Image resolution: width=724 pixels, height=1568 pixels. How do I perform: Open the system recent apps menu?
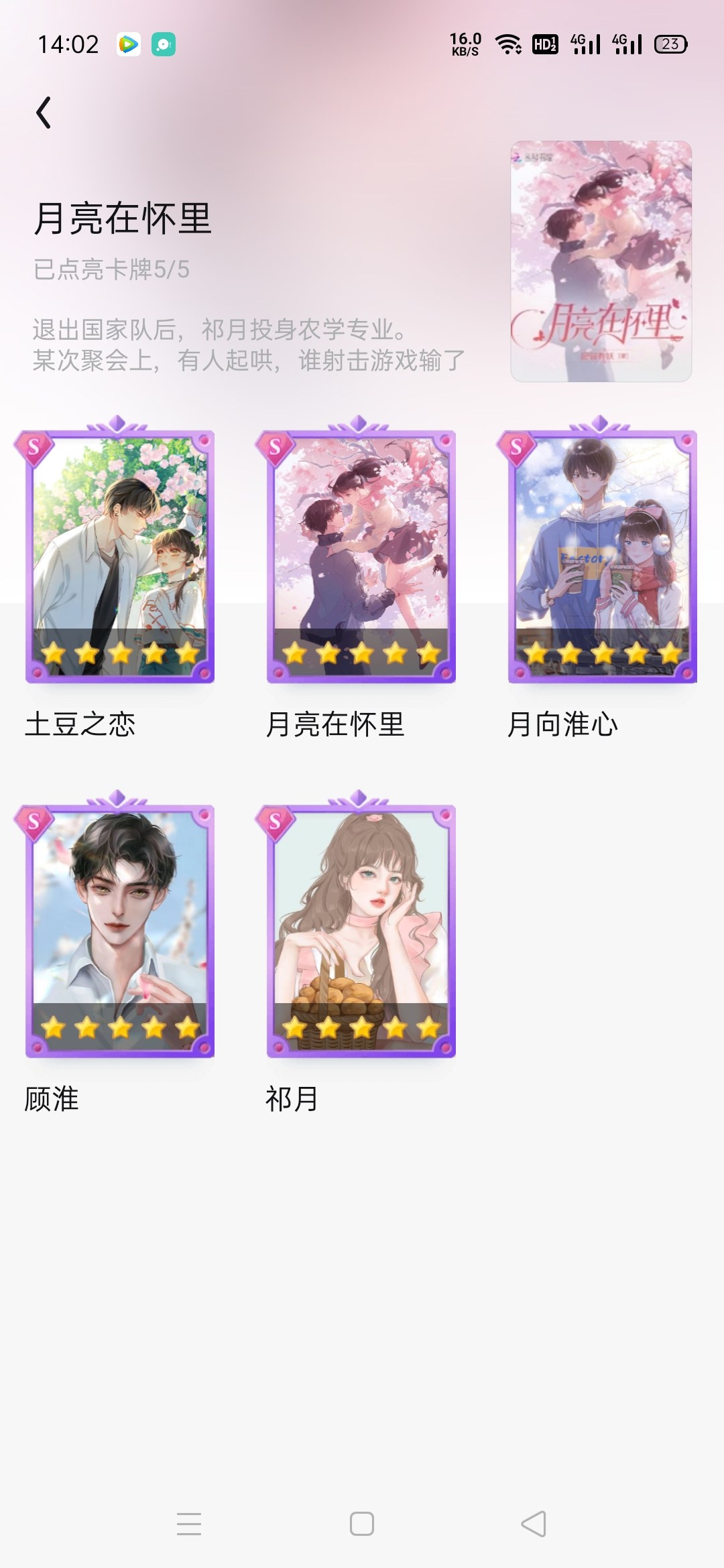pos(189,1523)
